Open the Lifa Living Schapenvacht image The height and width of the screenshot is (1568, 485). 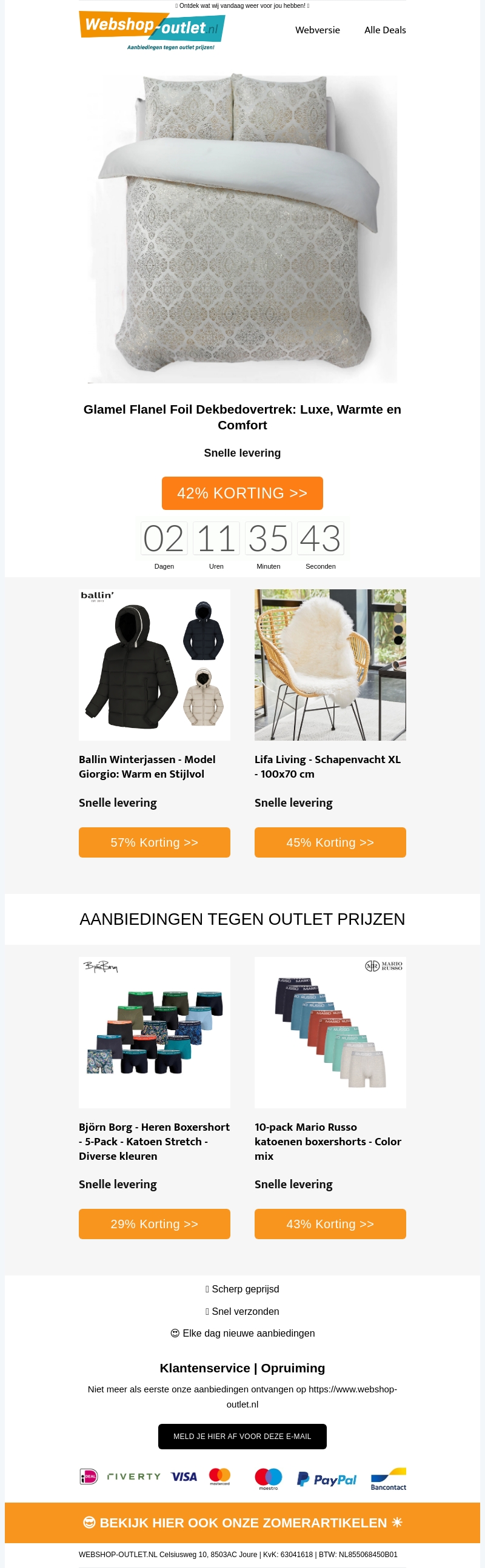click(330, 665)
